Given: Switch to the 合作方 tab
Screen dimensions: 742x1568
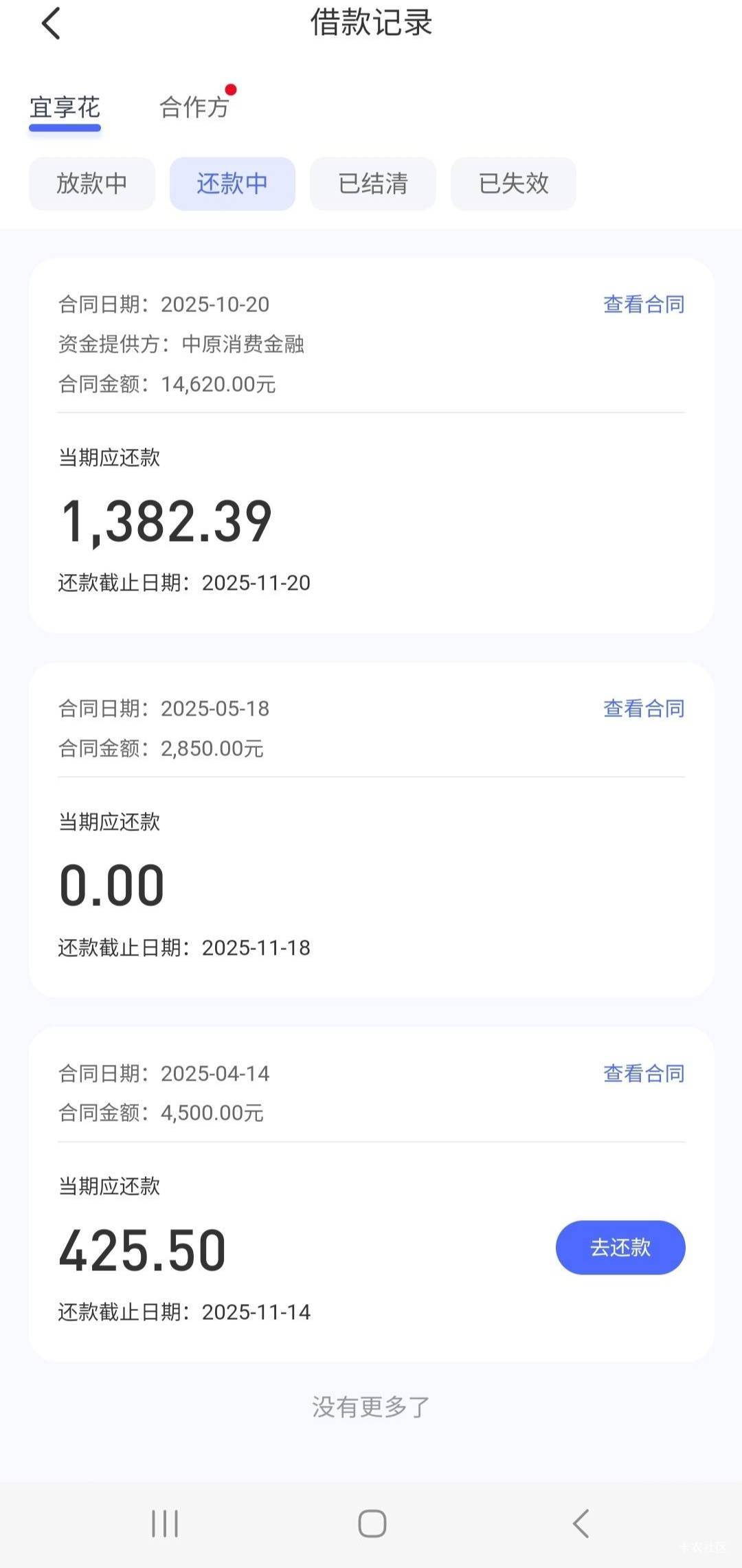Looking at the screenshot, I should (x=194, y=107).
